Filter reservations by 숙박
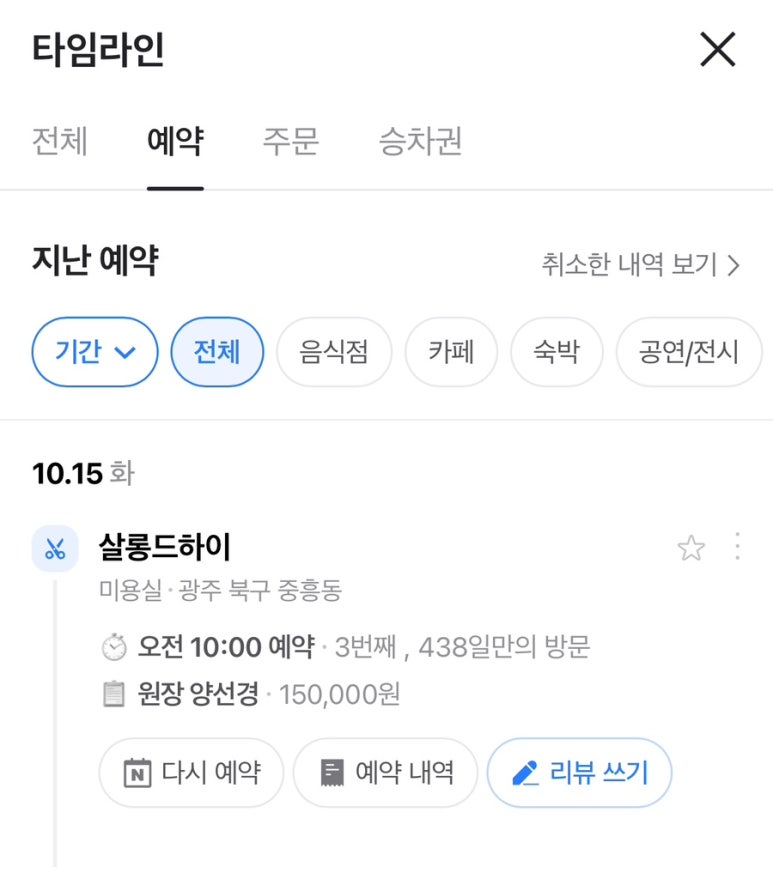Screen dimensions: 773x873 click(555, 352)
